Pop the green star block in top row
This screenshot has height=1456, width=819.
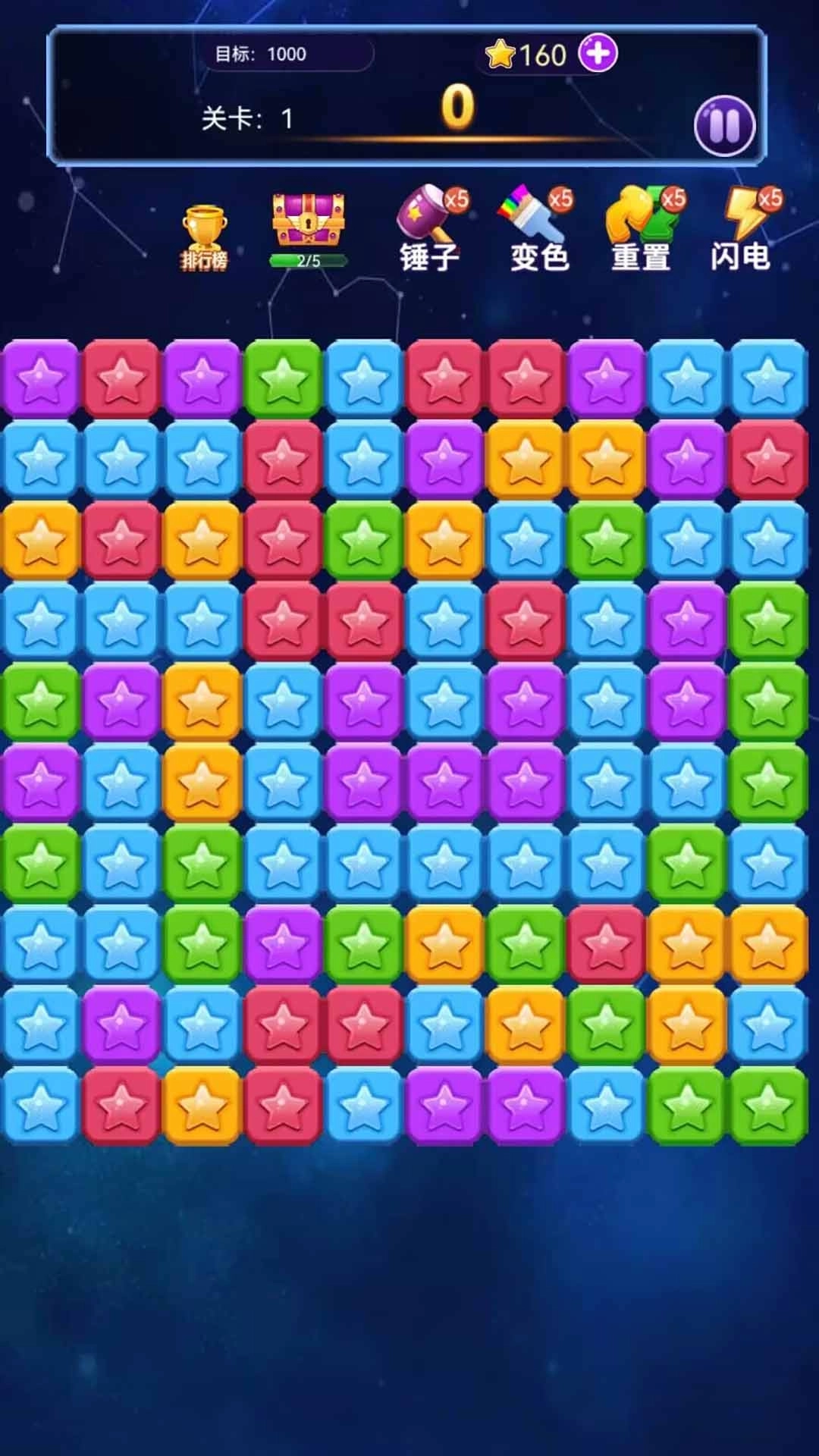point(283,378)
